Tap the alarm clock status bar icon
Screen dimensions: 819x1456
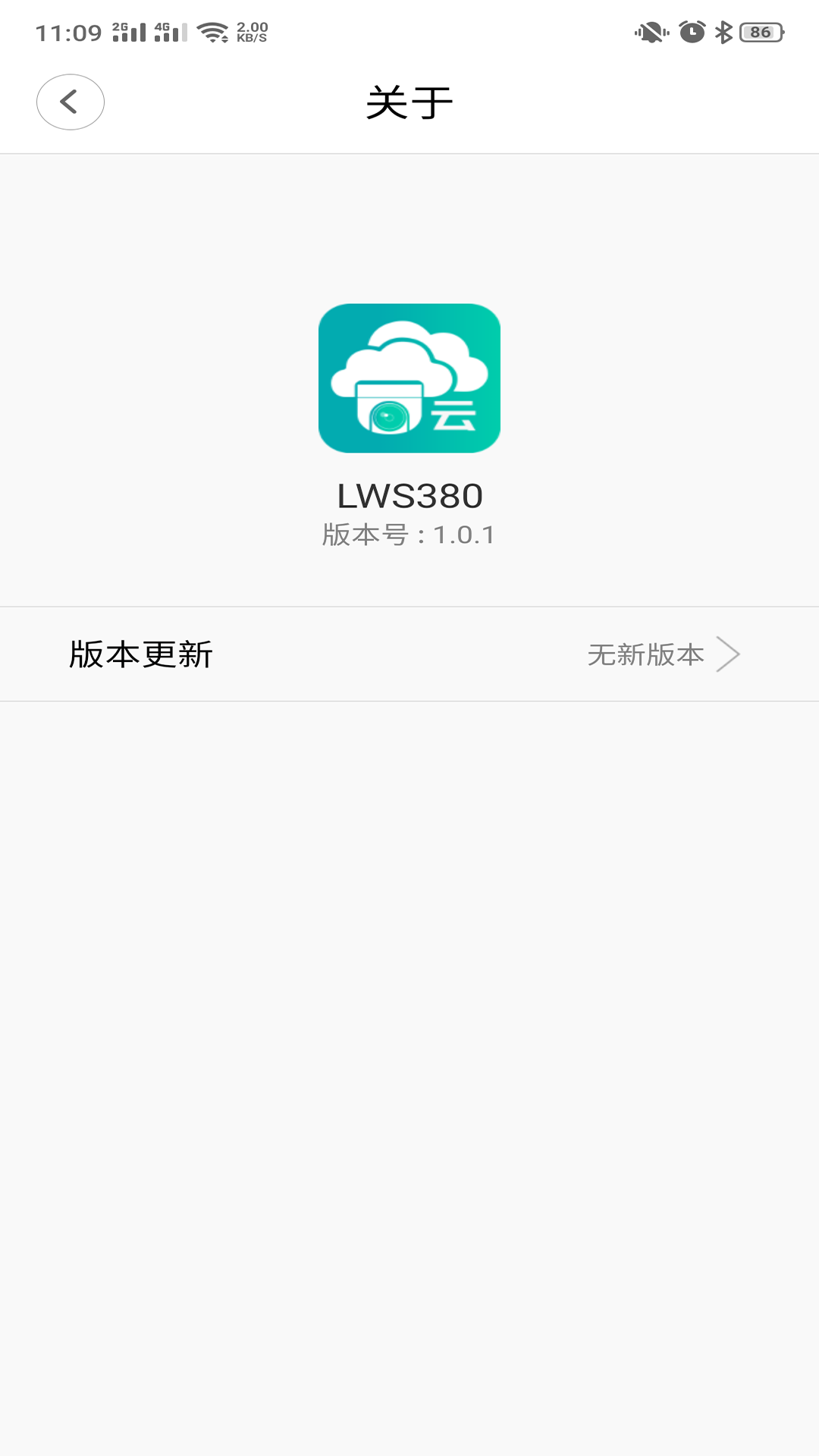(x=691, y=32)
